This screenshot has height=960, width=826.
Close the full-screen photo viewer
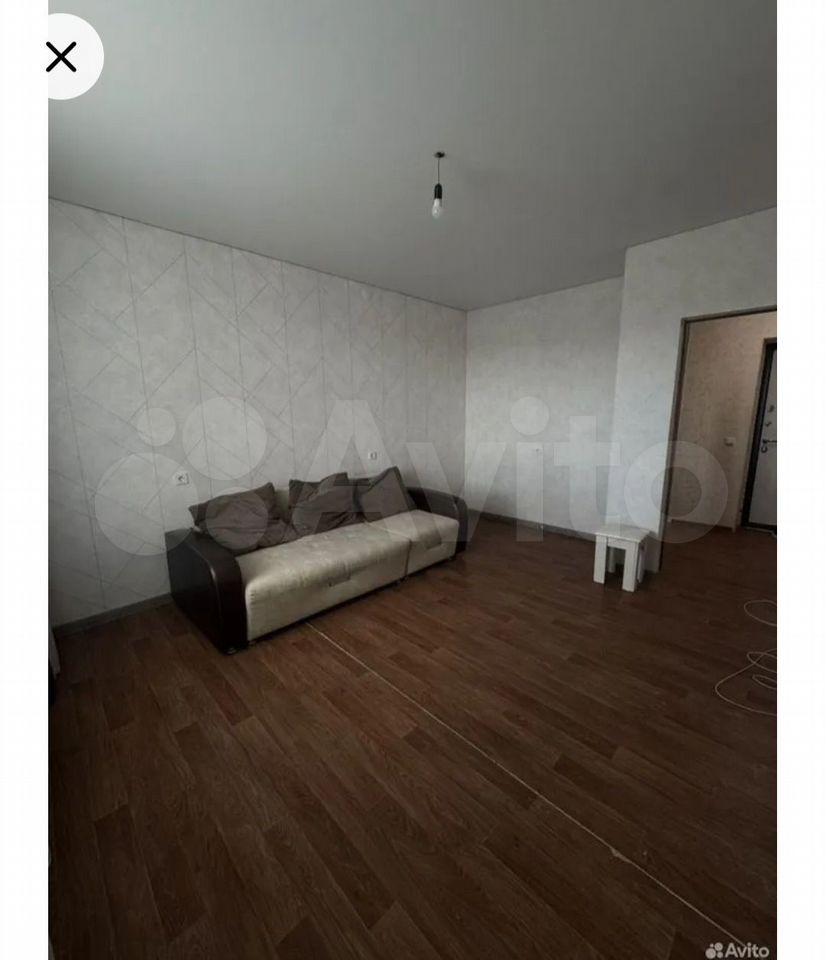point(62,57)
